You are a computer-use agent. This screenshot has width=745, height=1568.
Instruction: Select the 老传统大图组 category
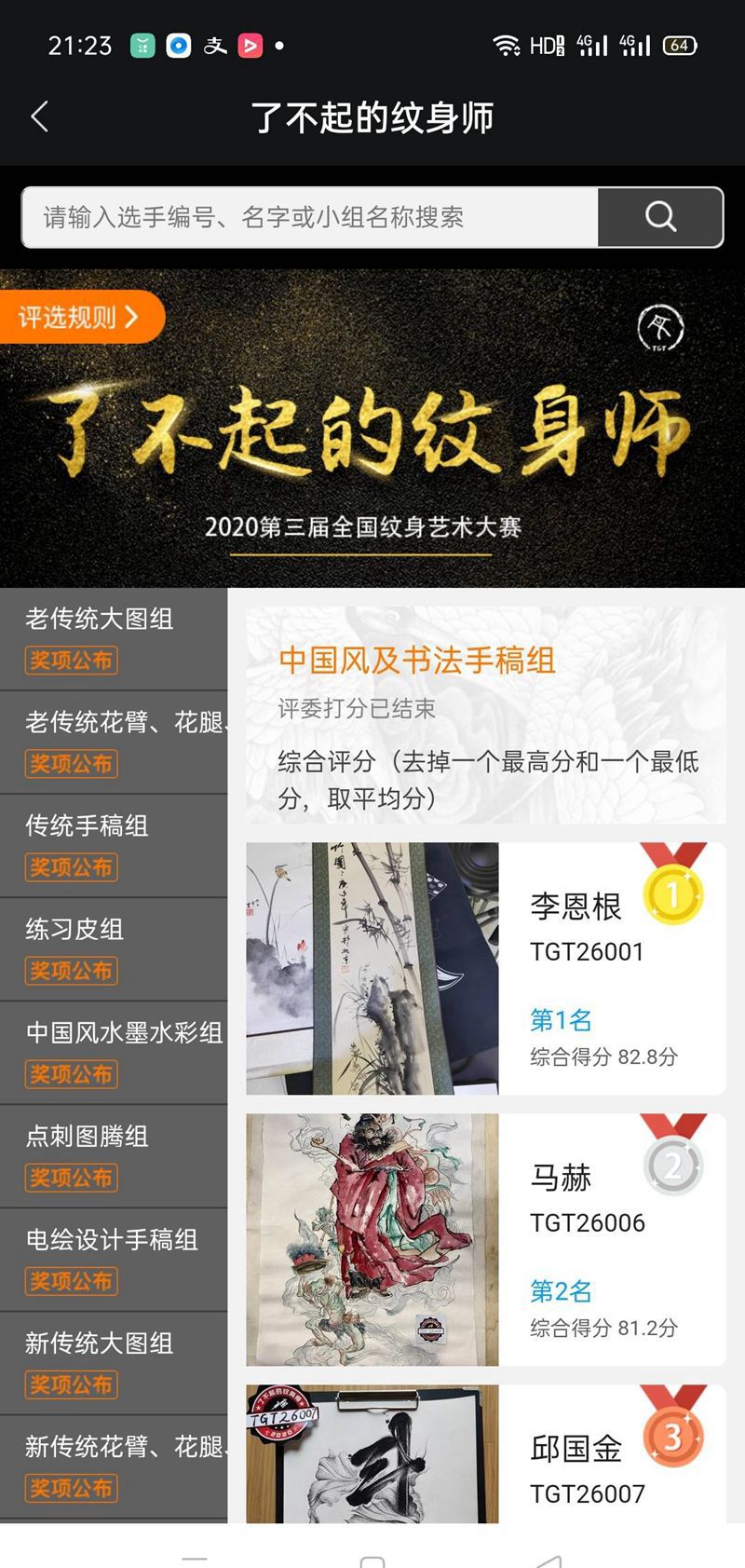pyautogui.click(x=96, y=620)
